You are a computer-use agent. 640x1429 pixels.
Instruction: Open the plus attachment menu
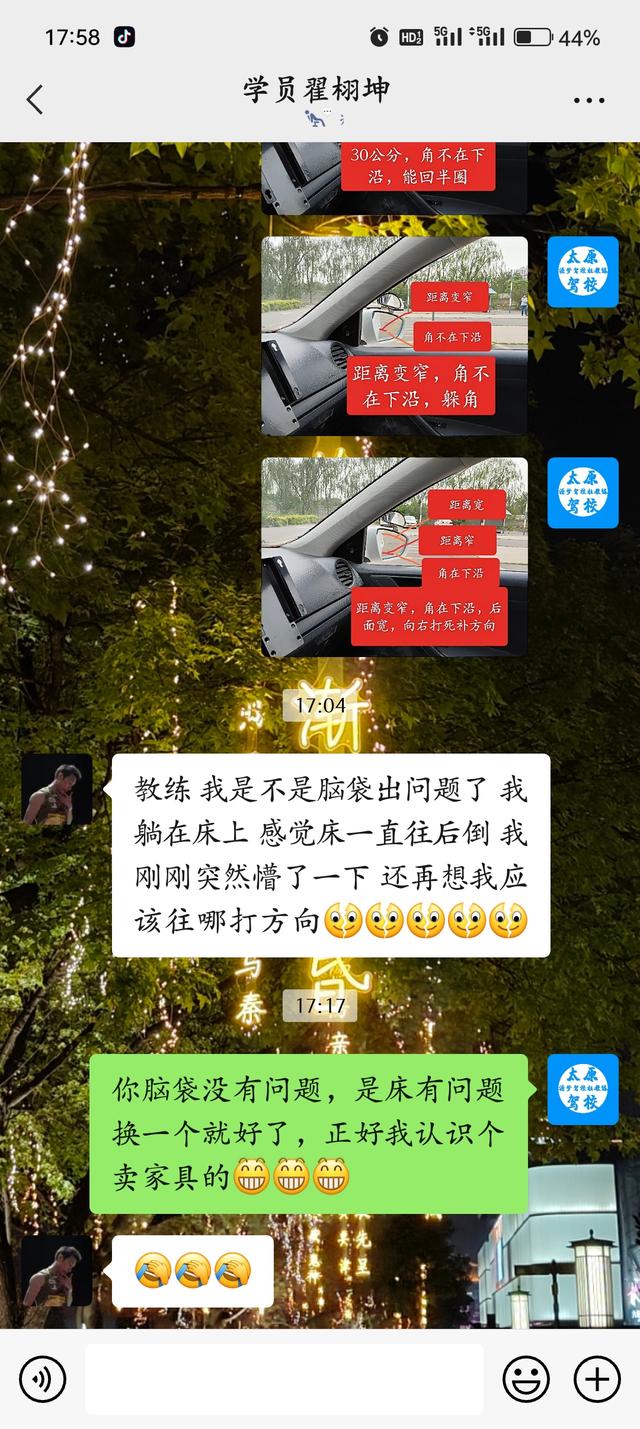(596, 1380)
